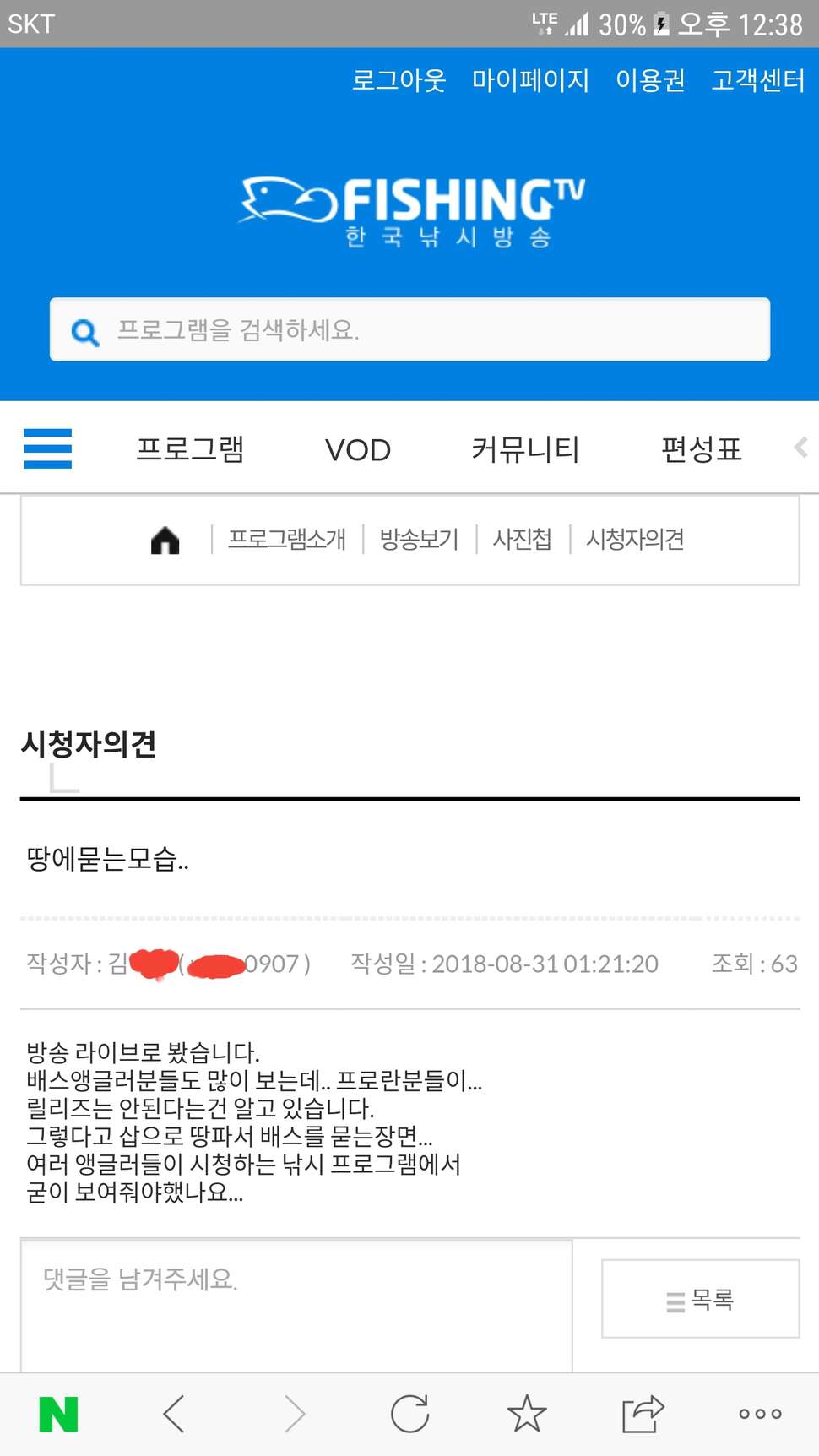Open 프로그램소개 submenu link
Viewport: 819px width, 1456px height.
pyautogui.click(x=287, y=539)
